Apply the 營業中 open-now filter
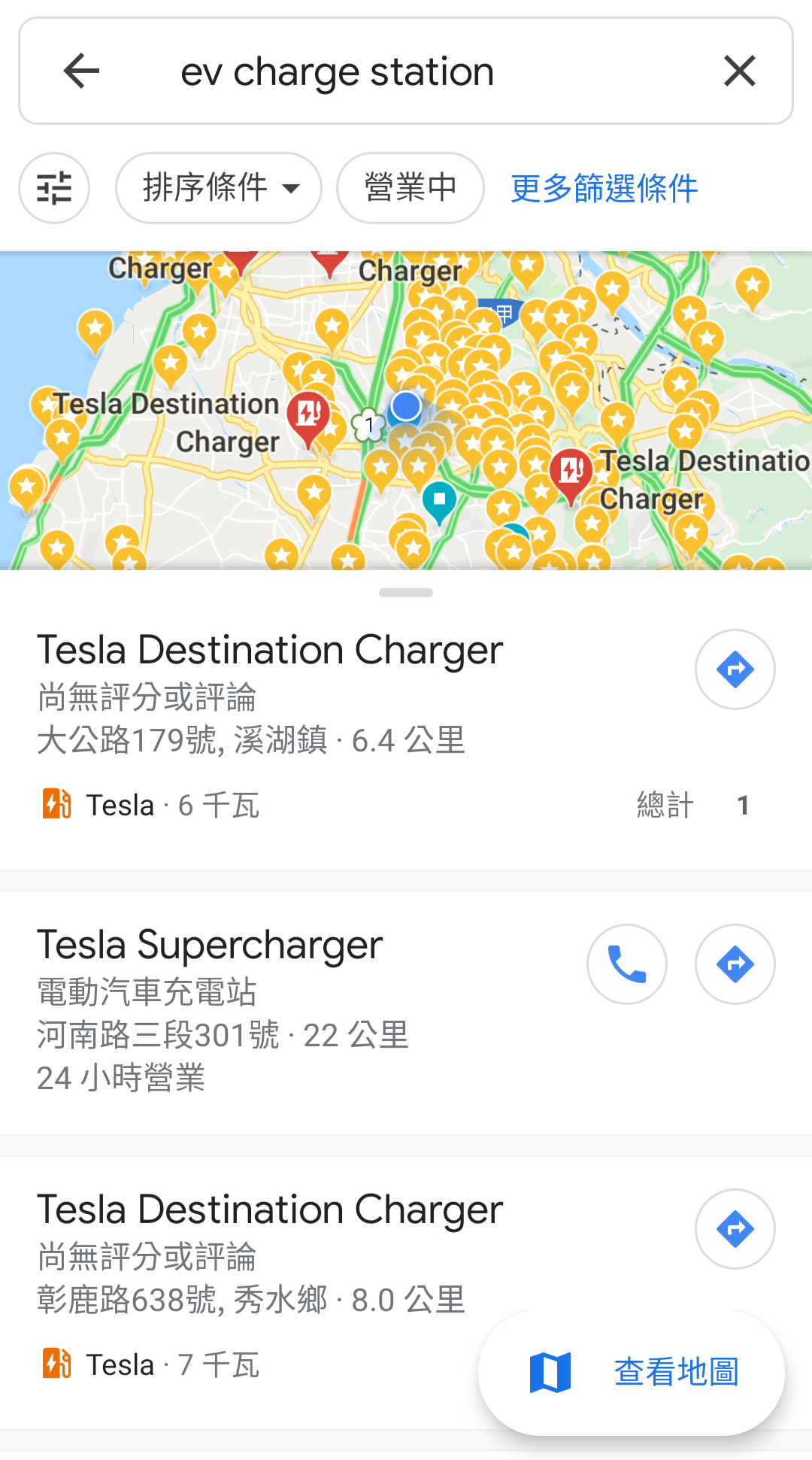Image resolution: width=812 pixels, height=1460 pixels. (x=410, y=188)
